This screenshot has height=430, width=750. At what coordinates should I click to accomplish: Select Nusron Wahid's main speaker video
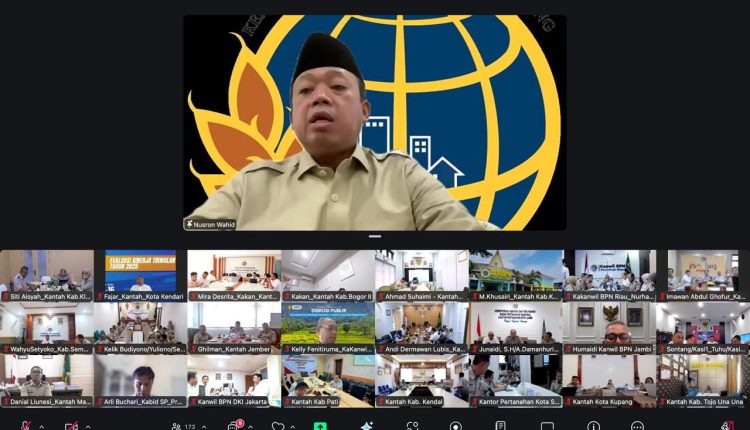point(374,122)
